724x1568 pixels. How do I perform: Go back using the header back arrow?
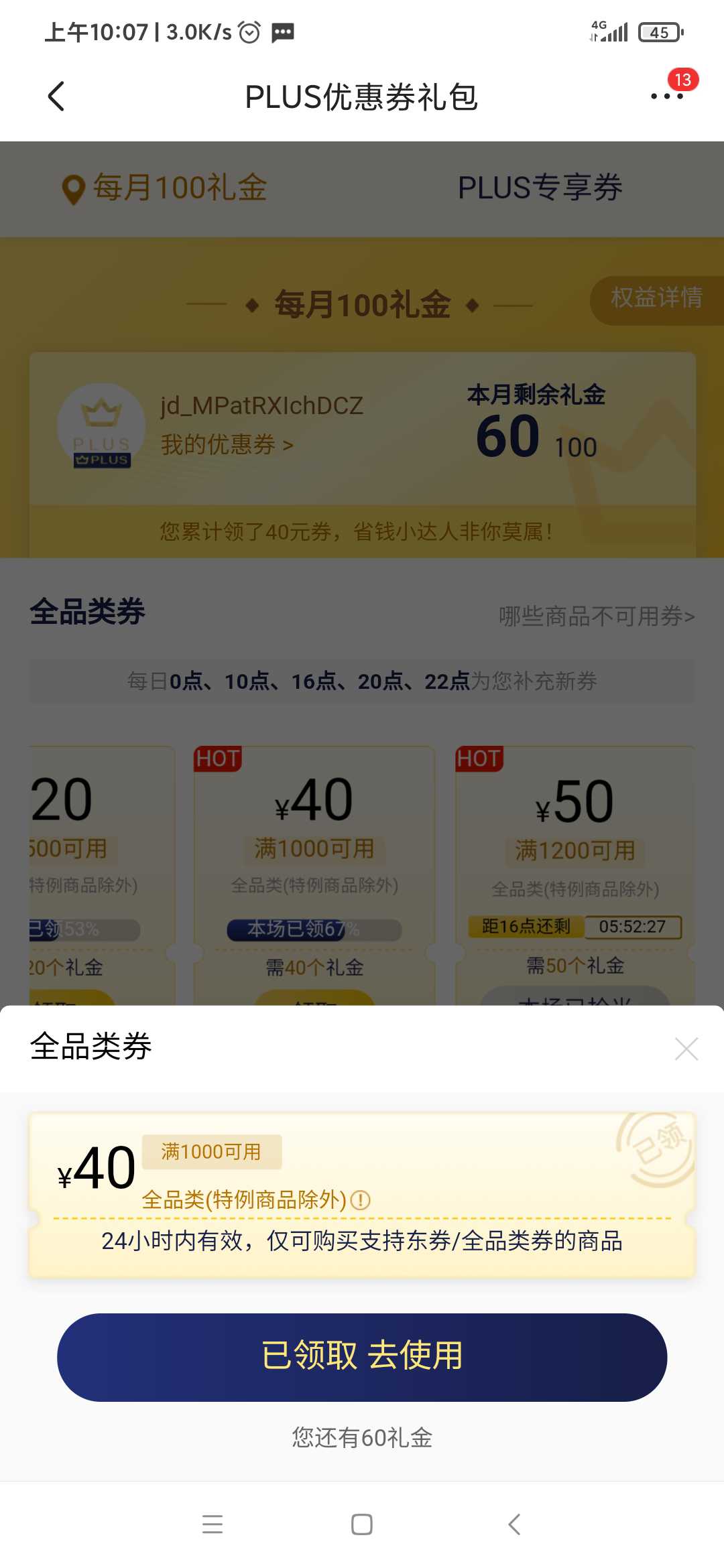pos(56,96)
